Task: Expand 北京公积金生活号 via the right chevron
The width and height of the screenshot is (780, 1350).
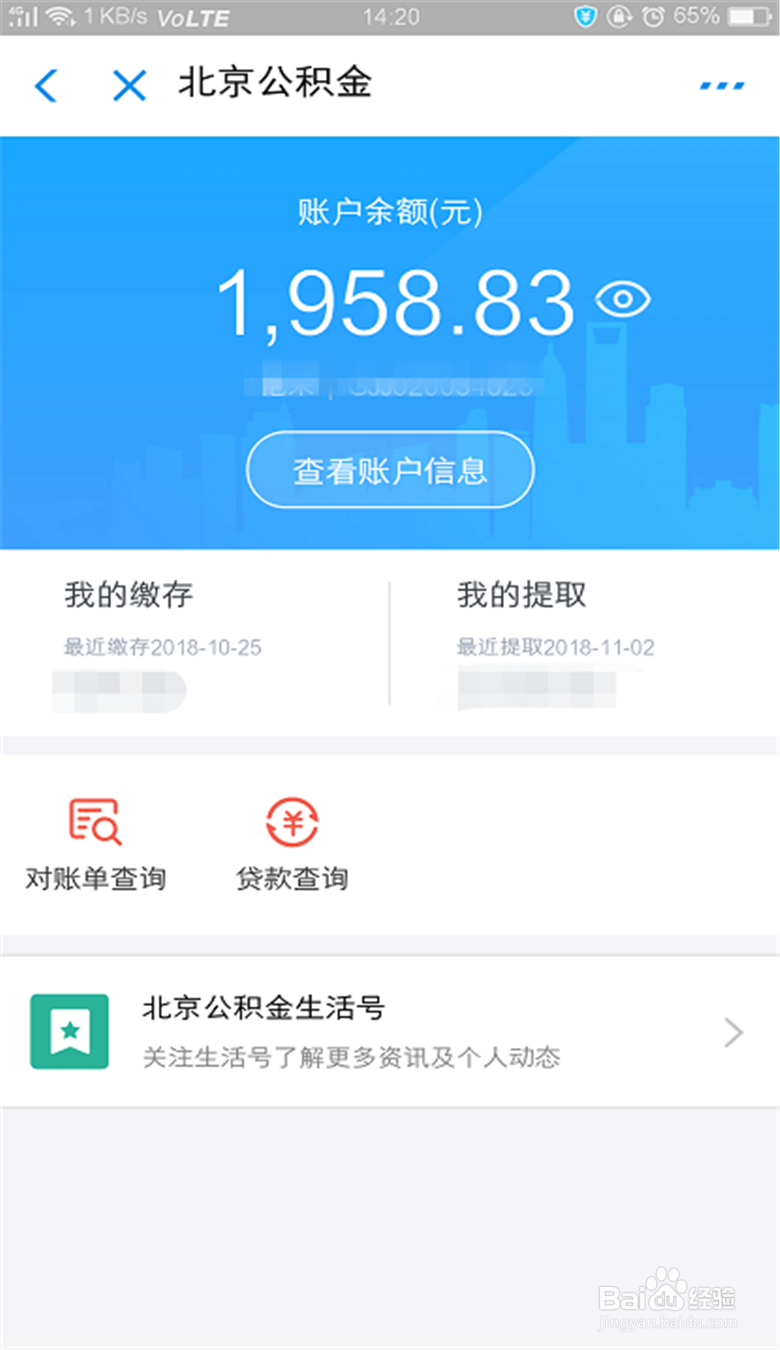Action: point(733,1032)
